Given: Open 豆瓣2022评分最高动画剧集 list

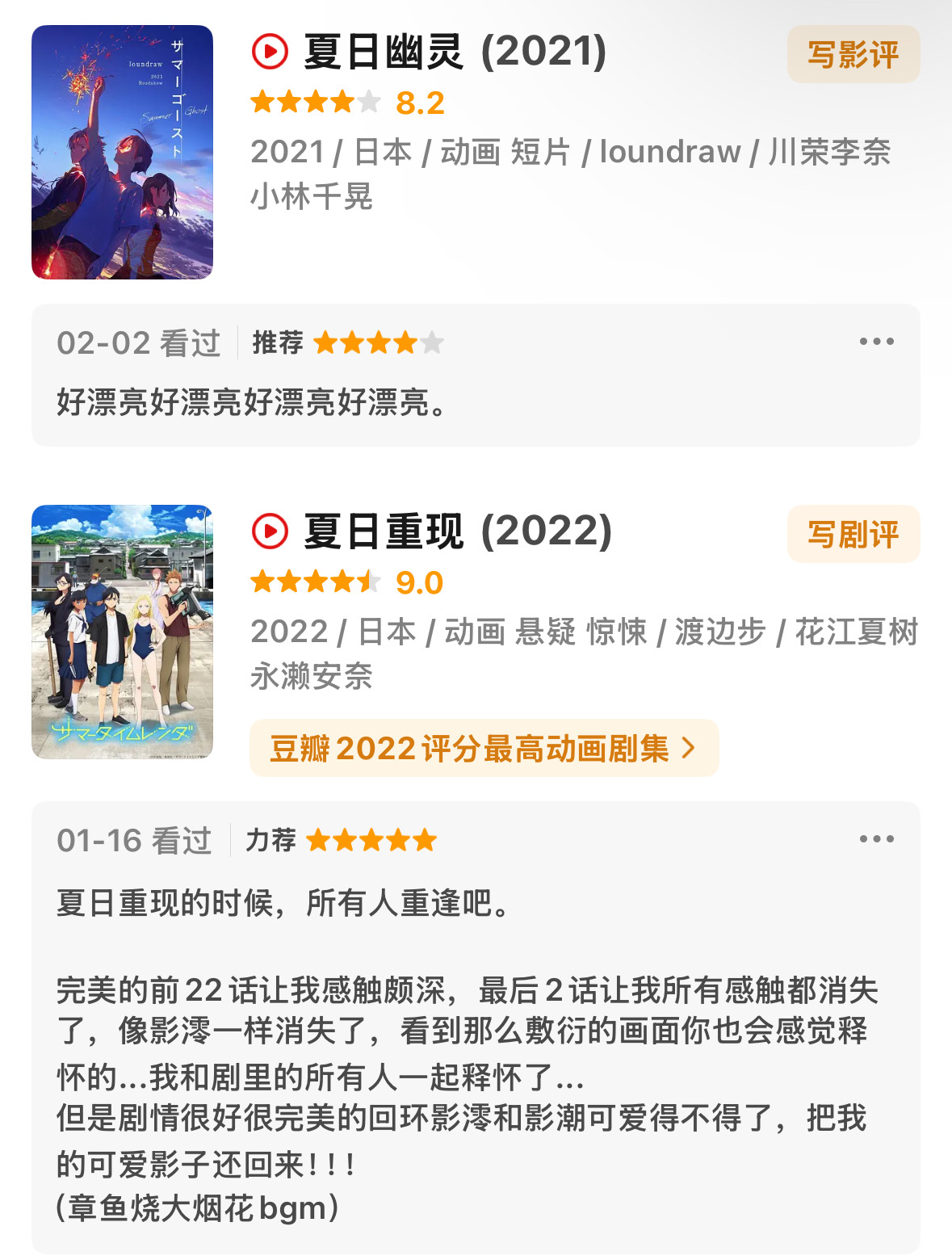Looking at the screenshot, I should pyautogui.click(x=483, y=748).
